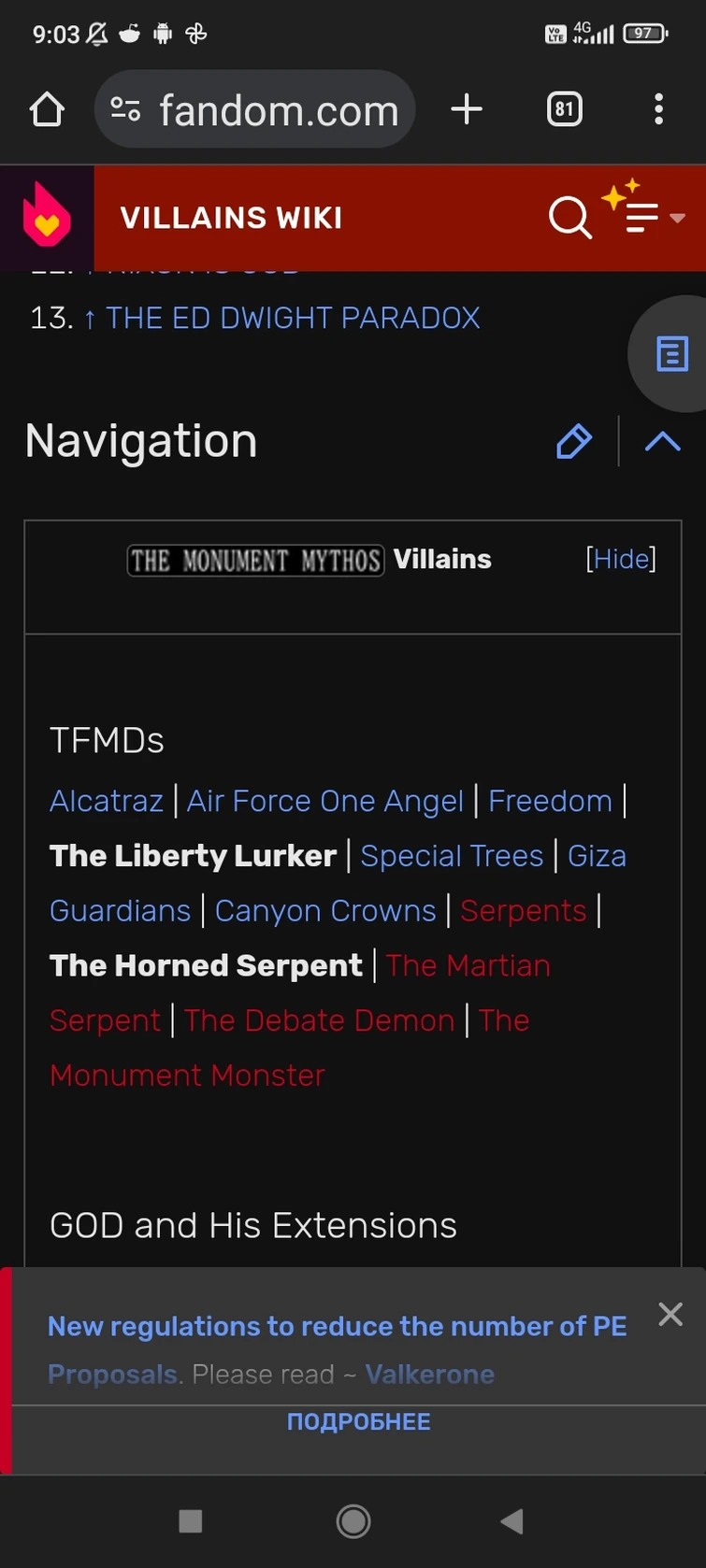
Task: Open a new browser tab with plus icon
Action: click(466, 109)
